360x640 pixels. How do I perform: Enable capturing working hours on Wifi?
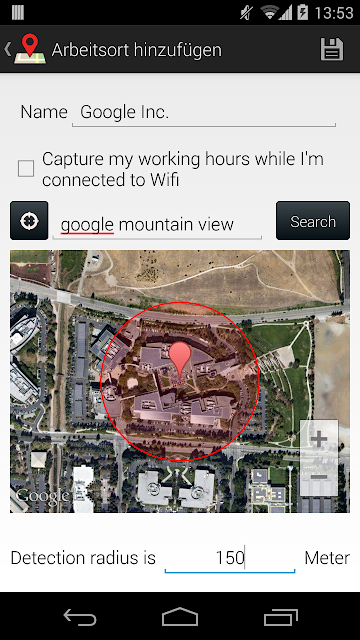pos(26,169)
